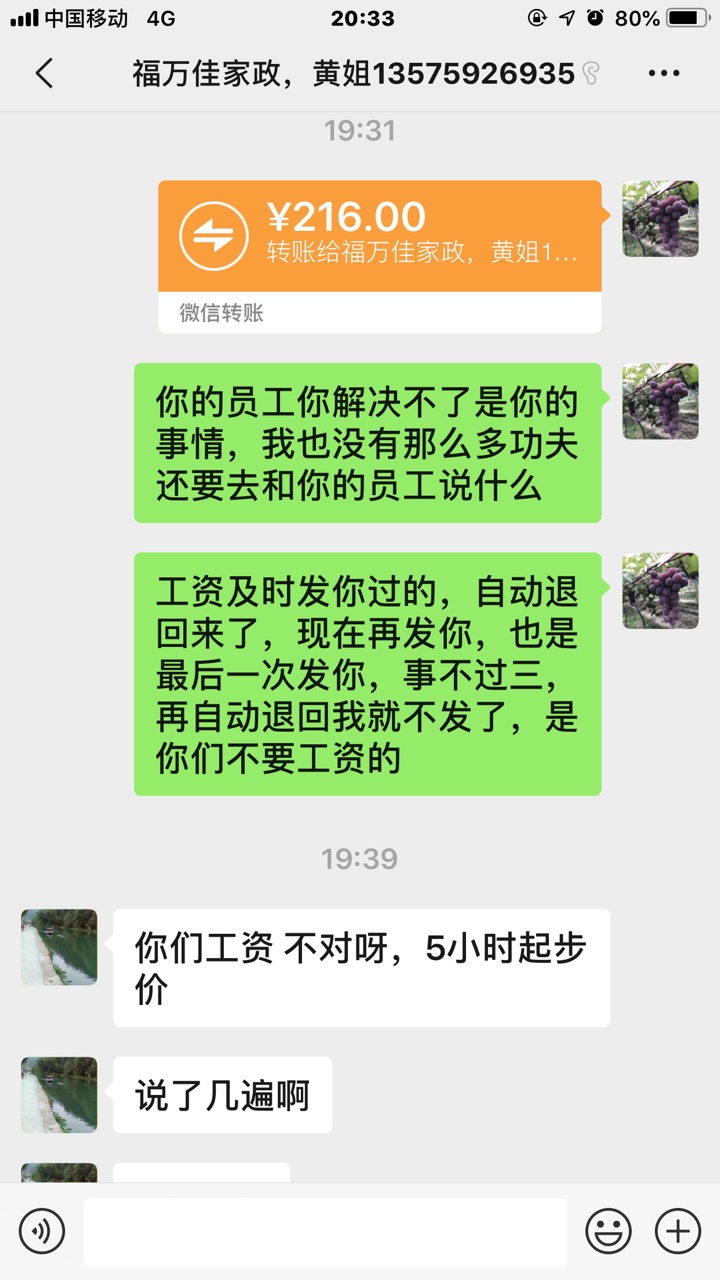Tap the message text field
This screenshot has width=720, height=1280.
[325, 1231]
